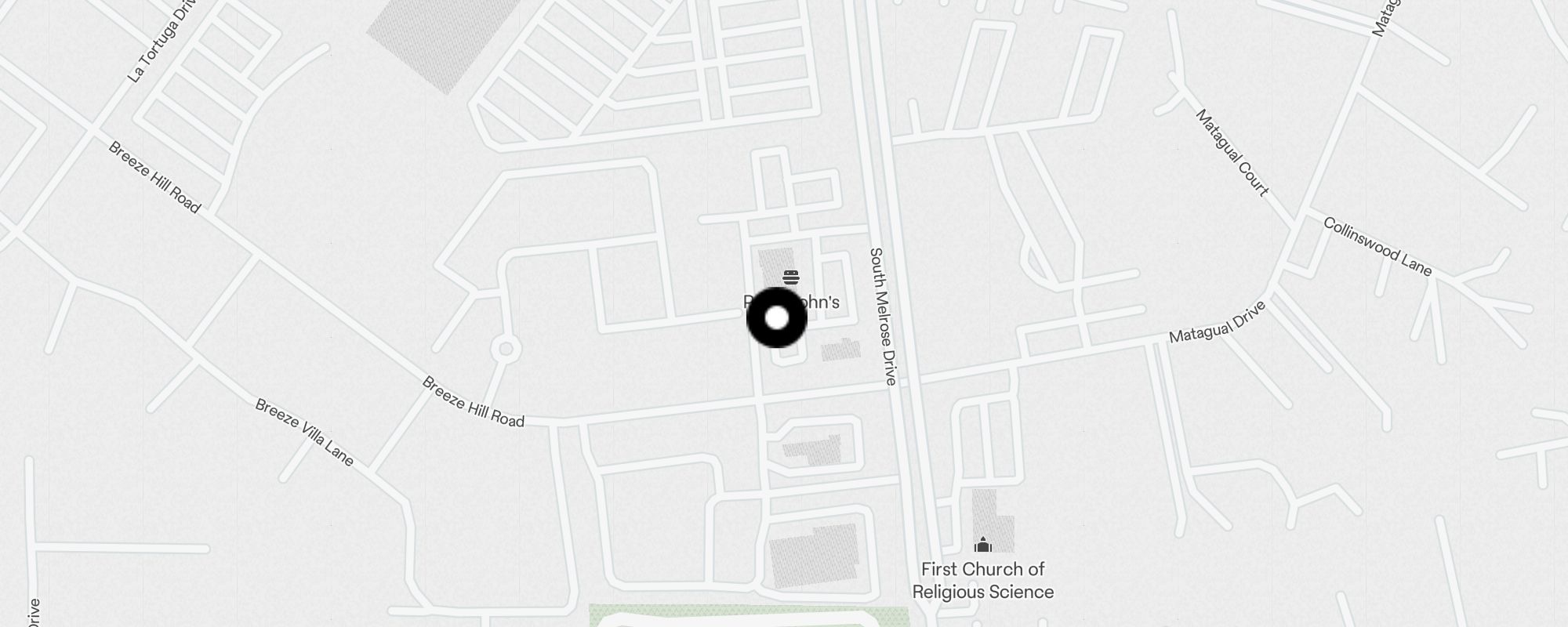
Task: Select First Church of Religious Science marker
Action: coord(983,545)
